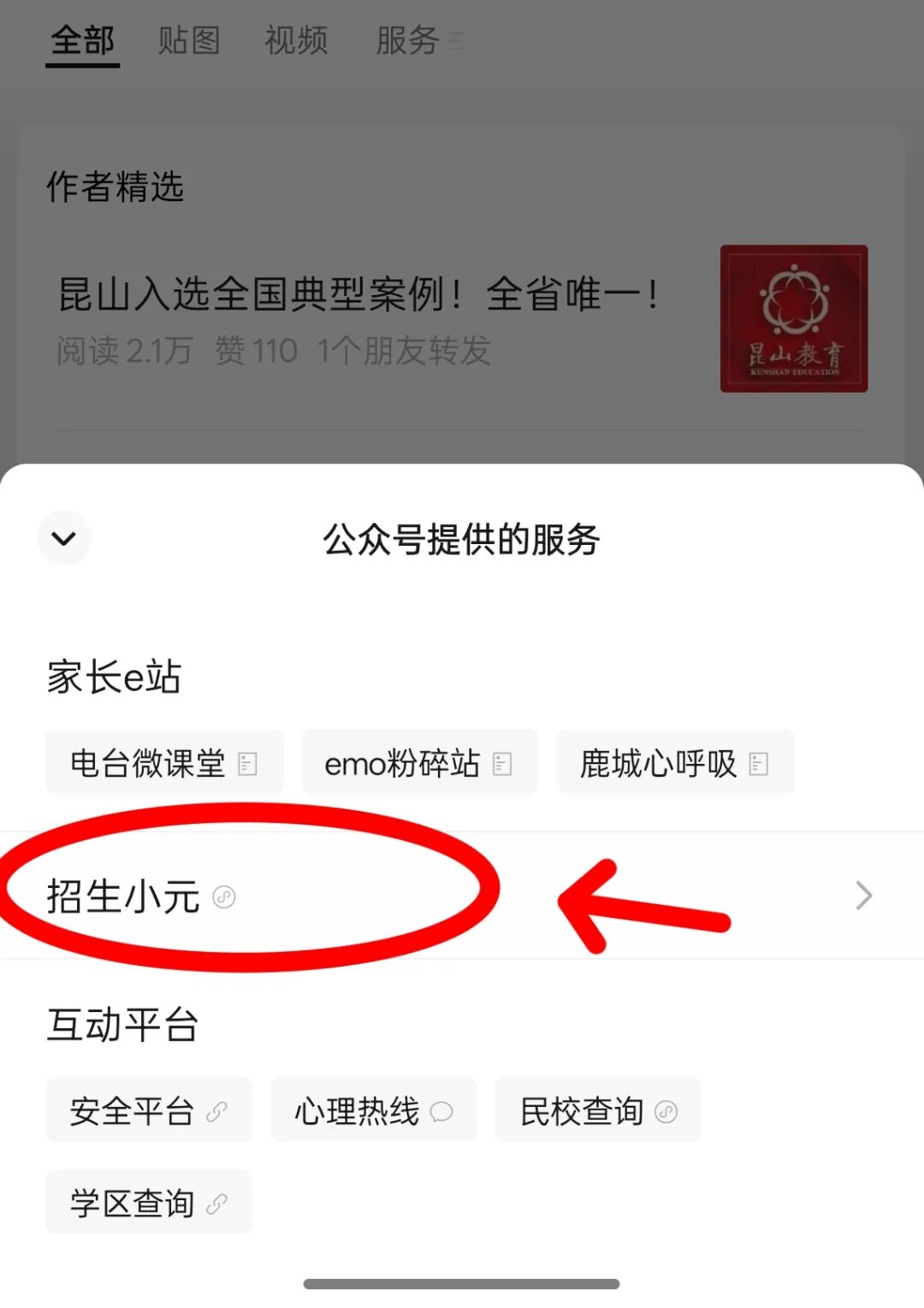Open the 民校查询 mini program
Screen dimensions: 924x1308
point(598,1110)
